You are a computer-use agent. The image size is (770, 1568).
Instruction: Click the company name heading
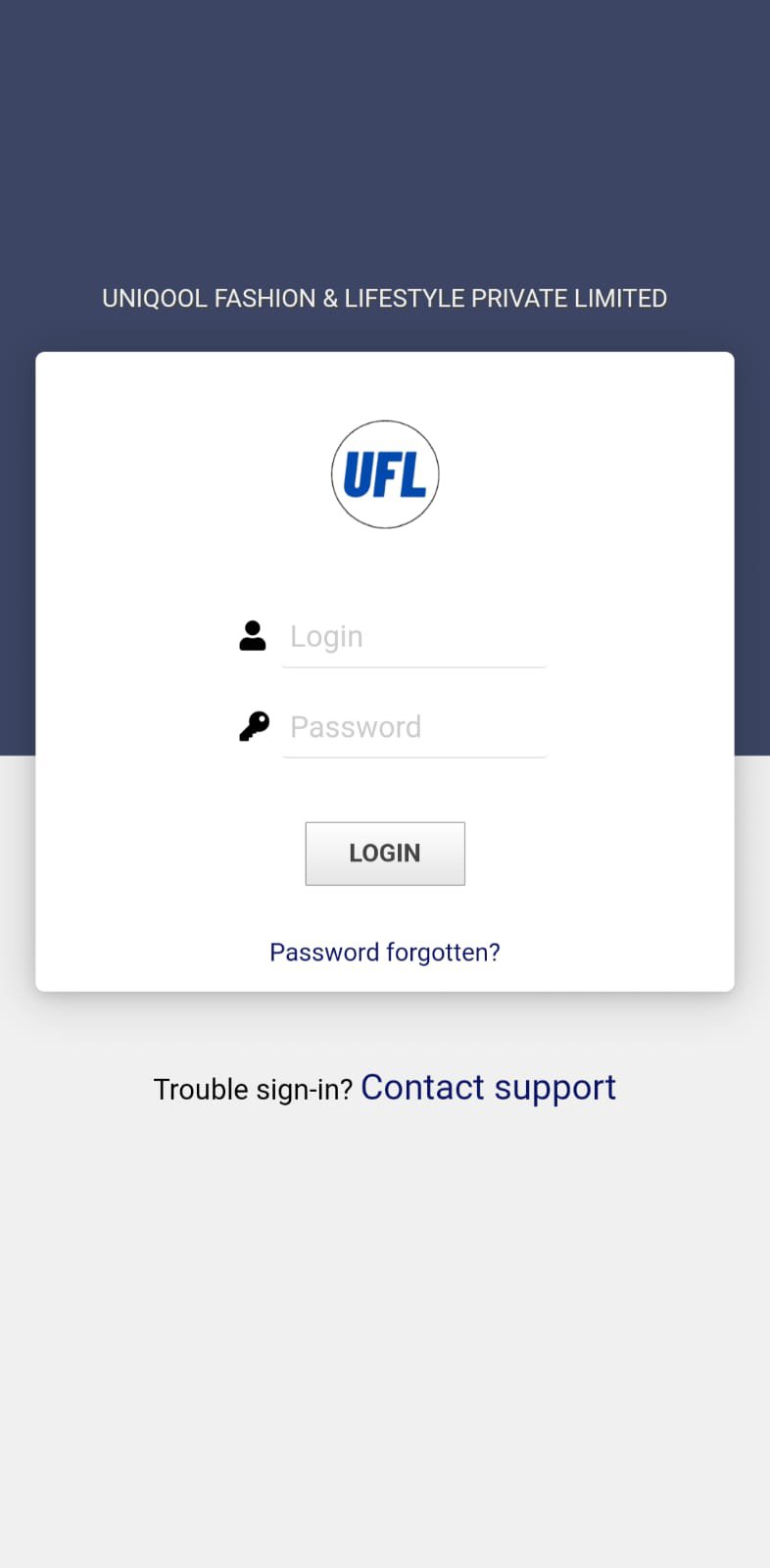(x=385, y=298)
